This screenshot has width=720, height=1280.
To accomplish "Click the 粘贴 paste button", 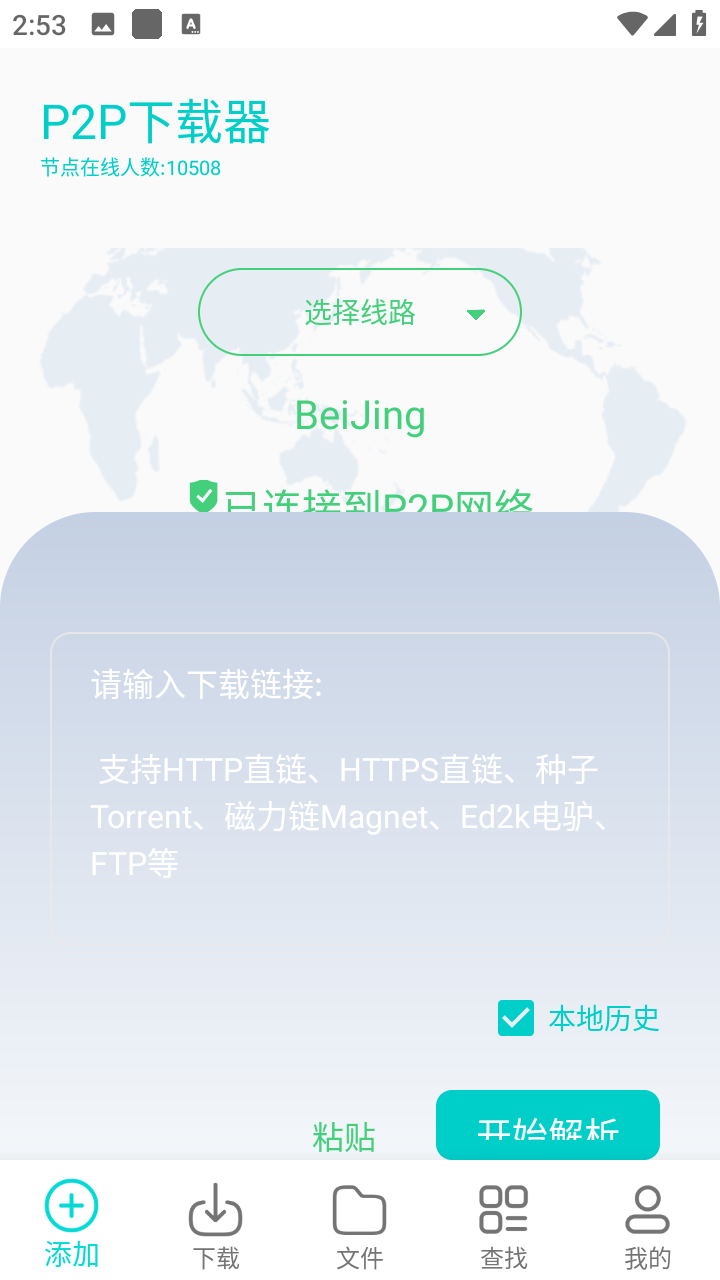I will (343, 1135).
